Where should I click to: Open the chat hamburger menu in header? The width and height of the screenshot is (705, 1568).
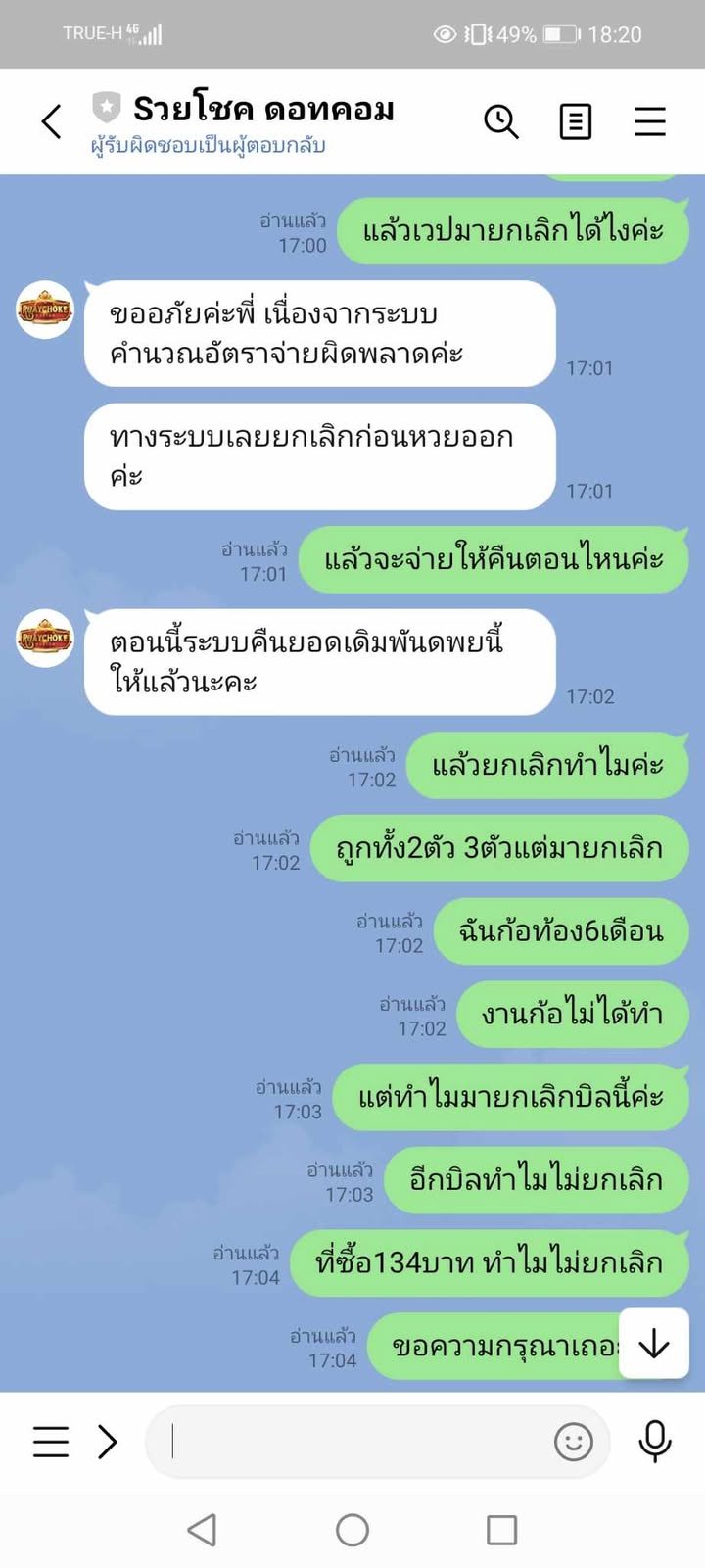(x=649, y=122)
